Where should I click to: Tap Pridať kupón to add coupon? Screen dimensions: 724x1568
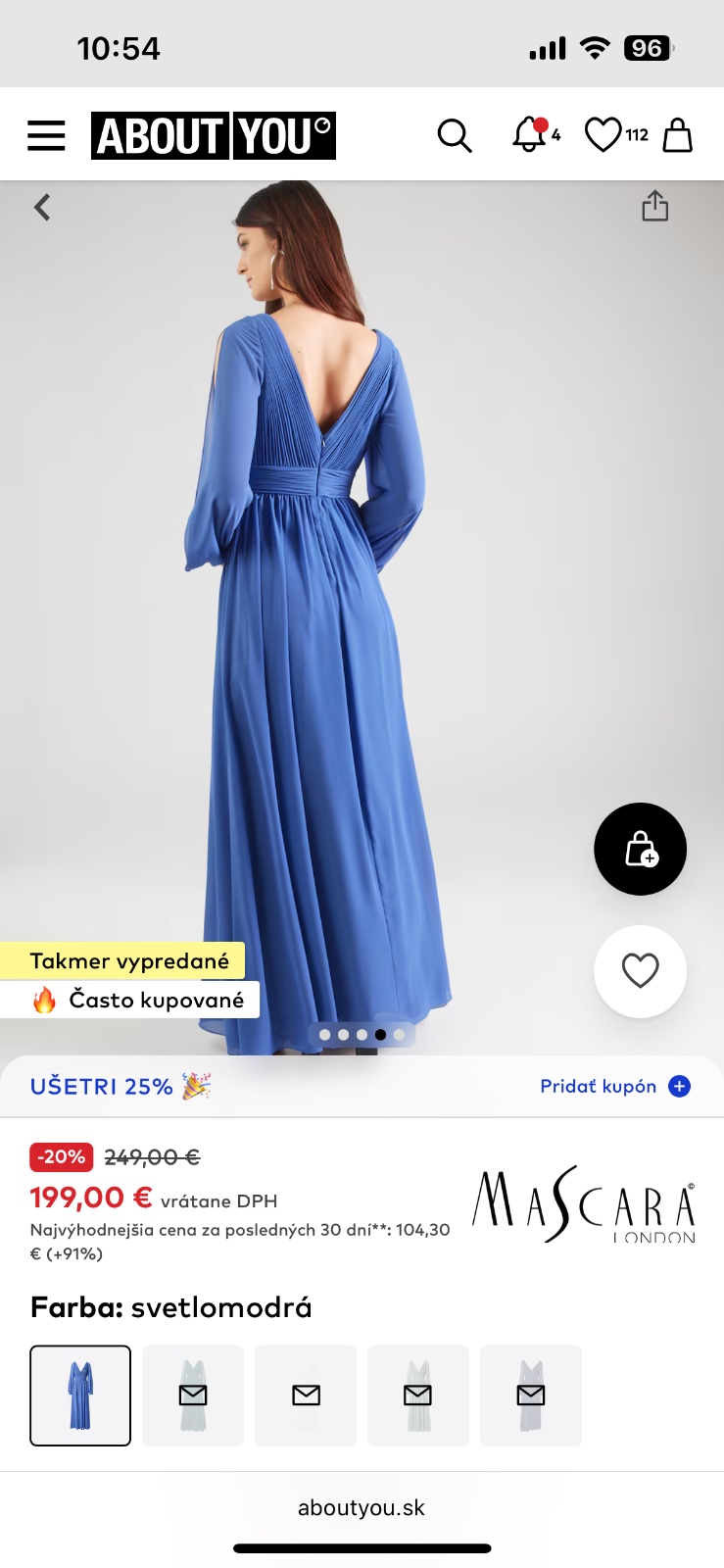[x=614, y=1086]
